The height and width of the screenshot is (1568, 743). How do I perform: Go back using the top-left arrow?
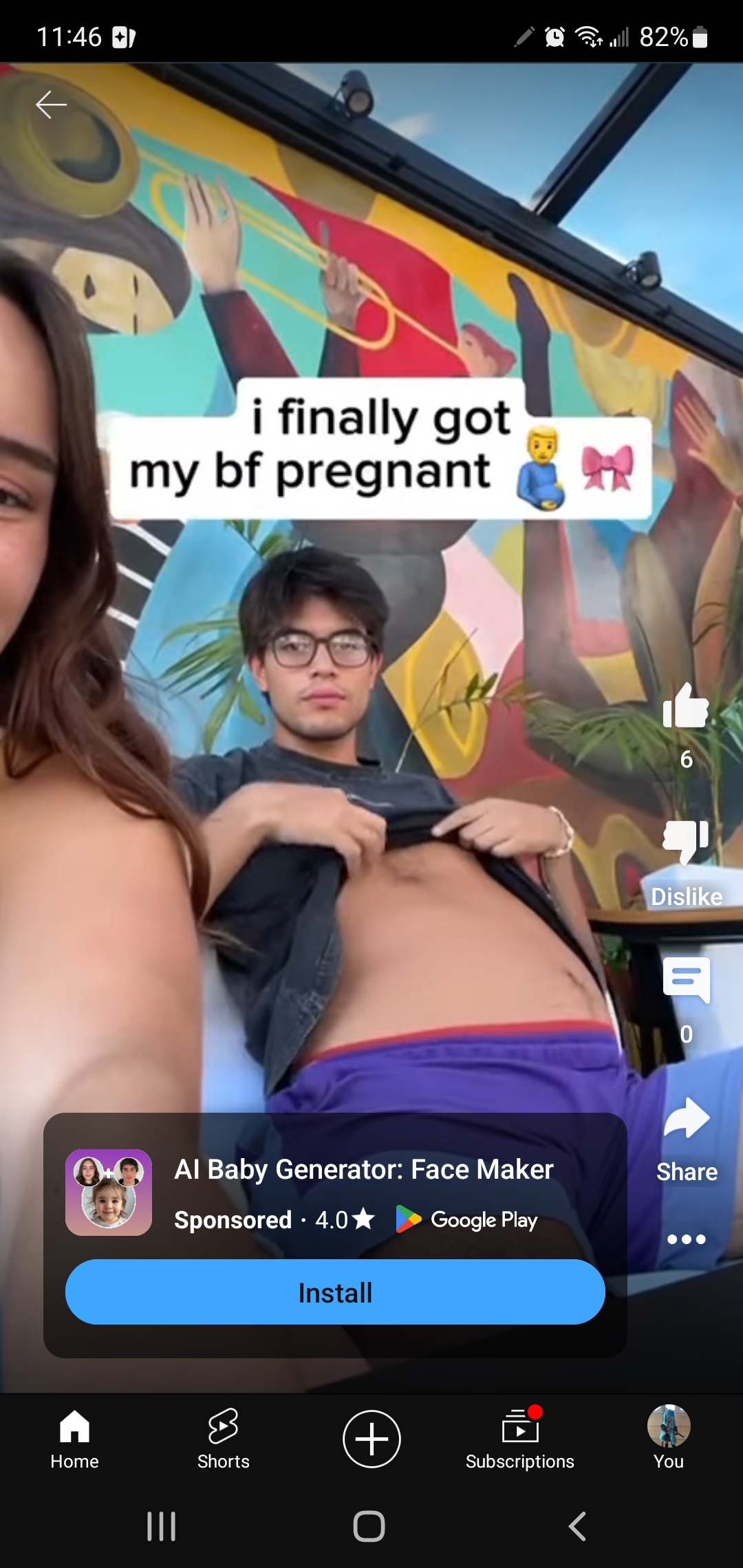pyautogui.click(x=52, y=105)
